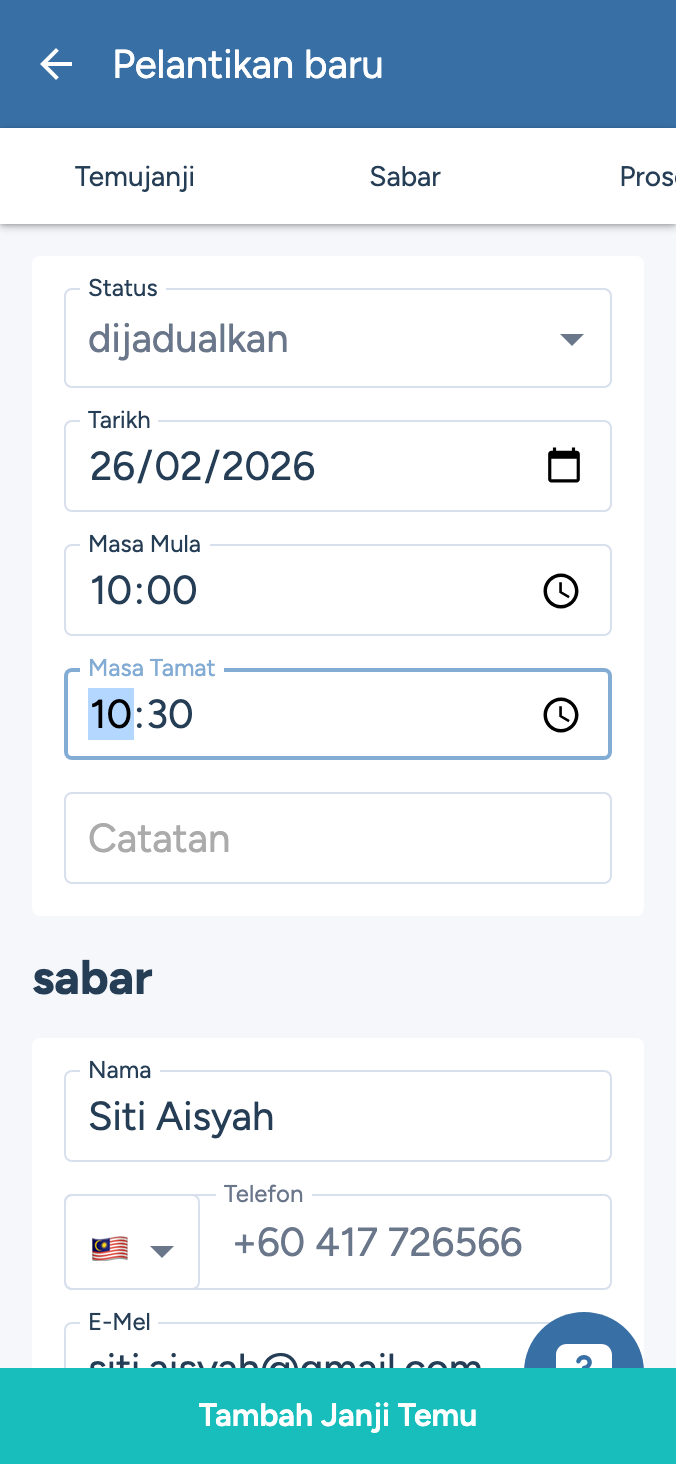Open the calendar picker in Tarikh field
The width and height of the screenshot is (676, 1464).
[x=563, y=466]
